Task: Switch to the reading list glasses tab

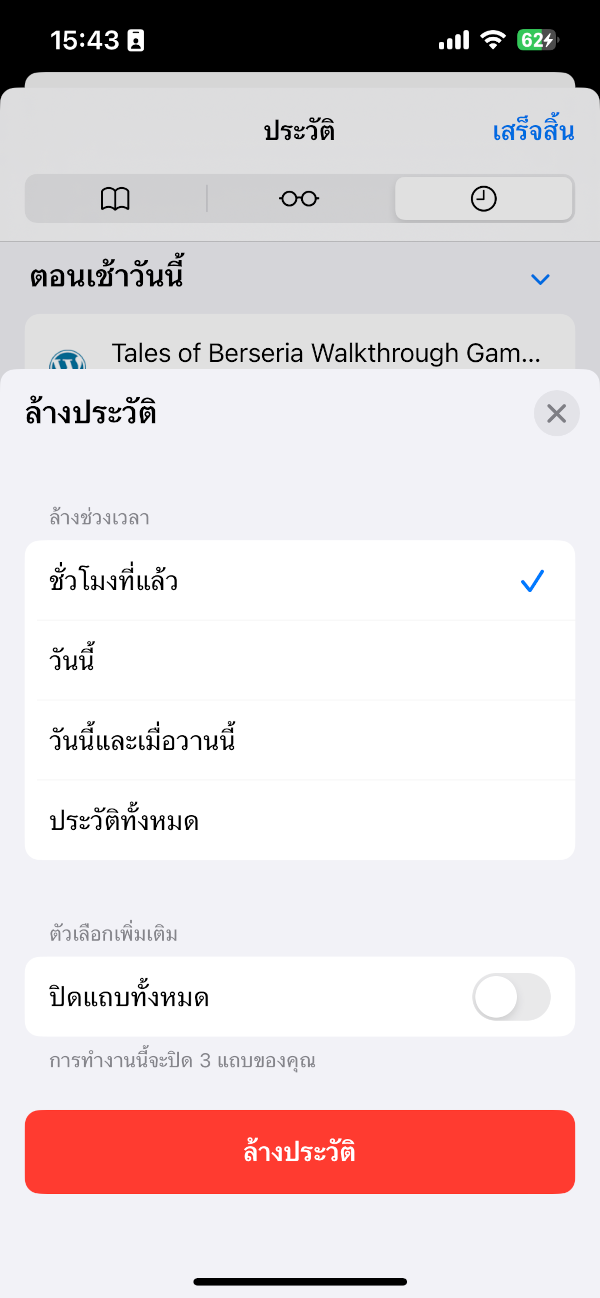Action: click(299, 199)
